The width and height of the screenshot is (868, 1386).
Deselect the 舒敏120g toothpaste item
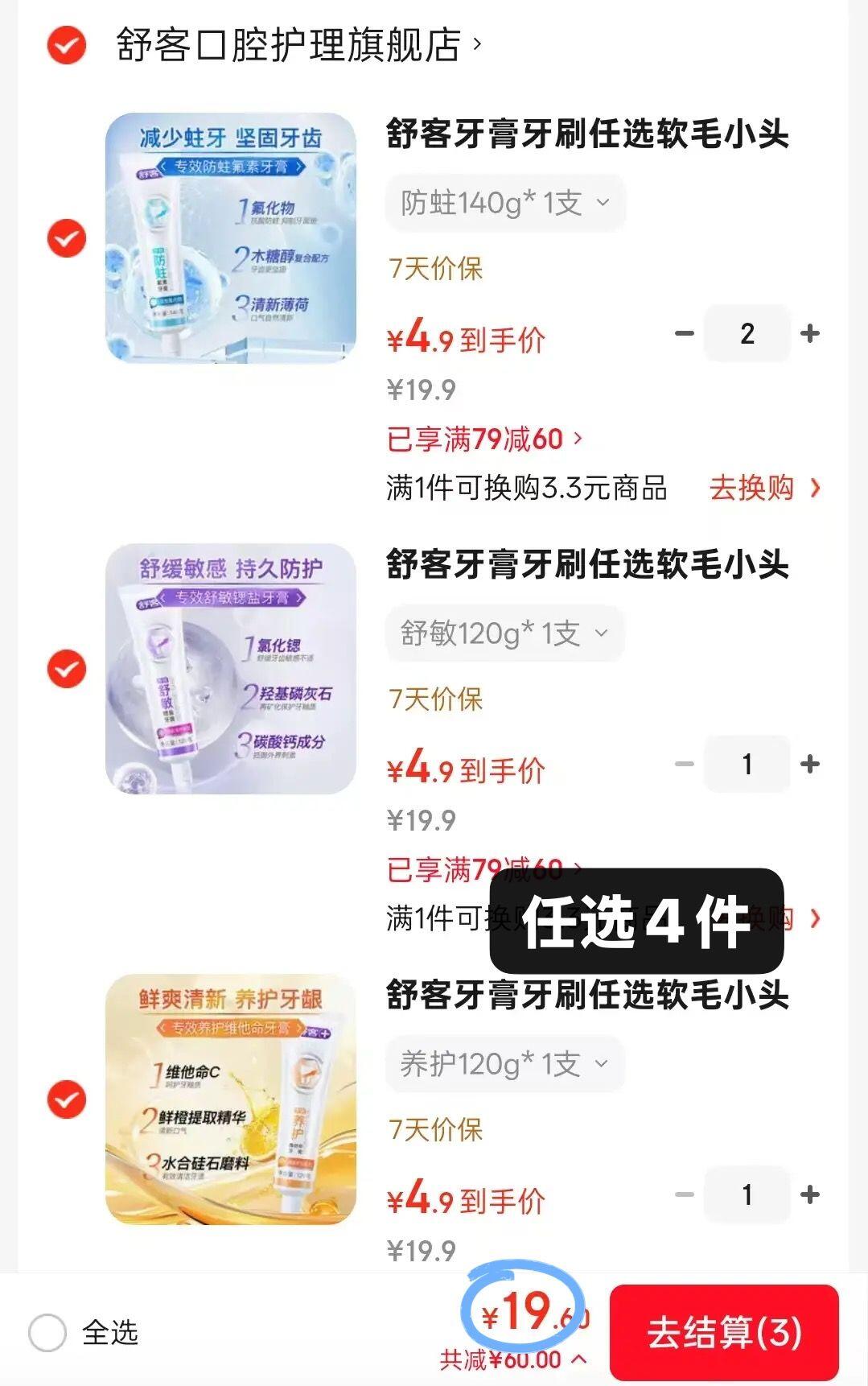click(67, 669)
